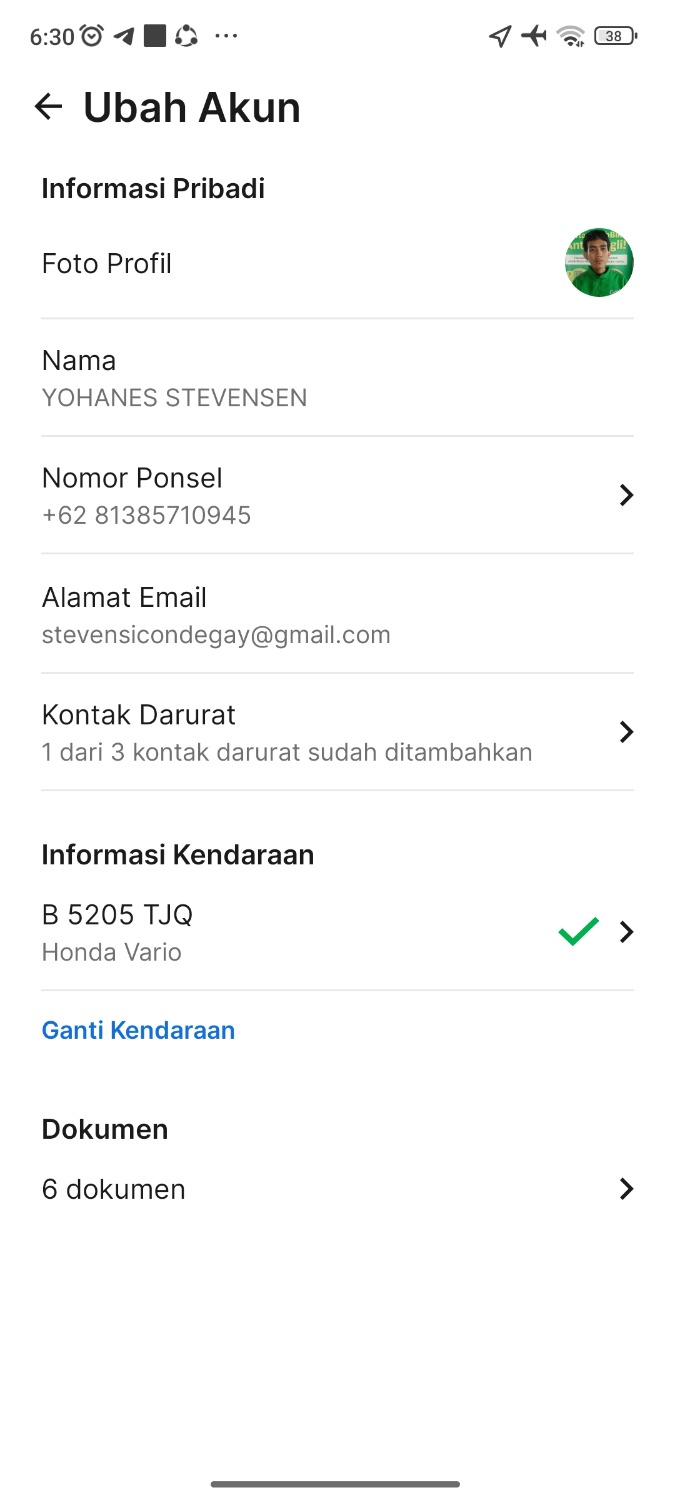The height and width of the screenshot is (1500, 675).
Task: Tap the Ganti Kendaraan link
Action: (x=138, y=1030)
